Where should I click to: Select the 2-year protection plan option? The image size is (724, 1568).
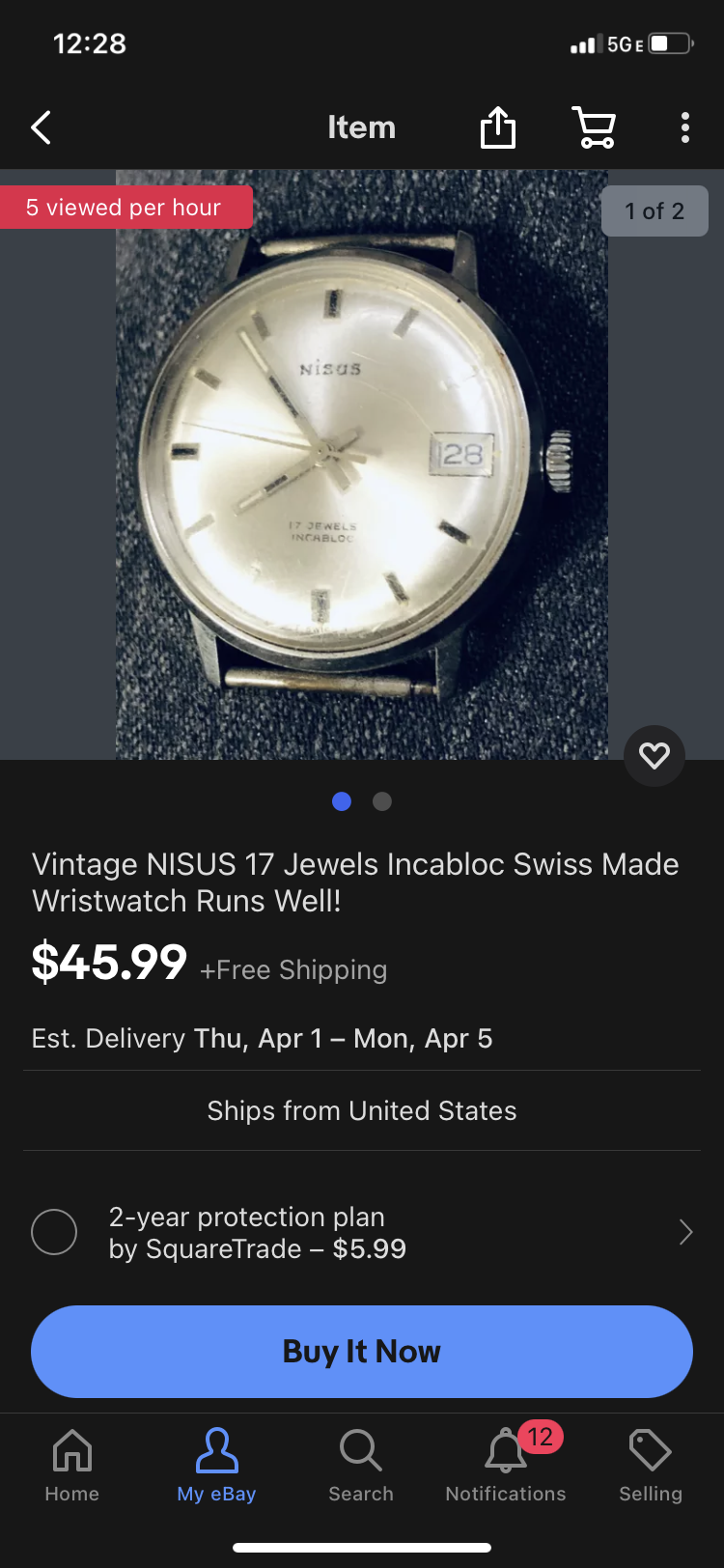[x=54, y=1232]
